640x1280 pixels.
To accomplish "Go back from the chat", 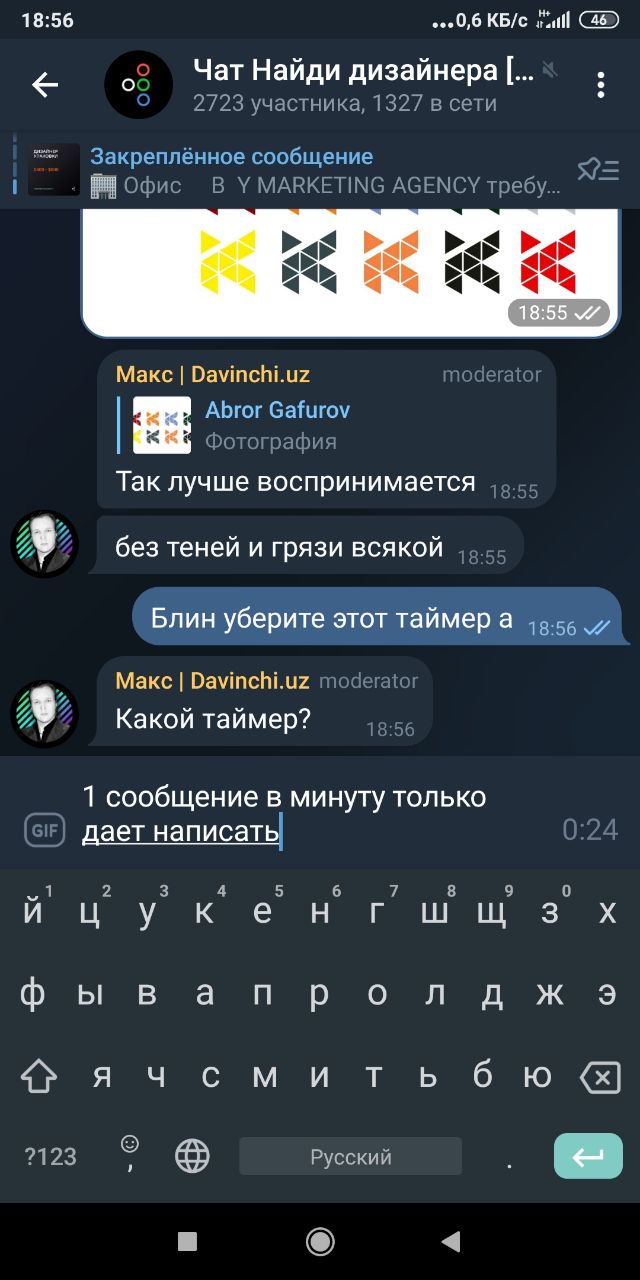I will (x=45, y=86).
